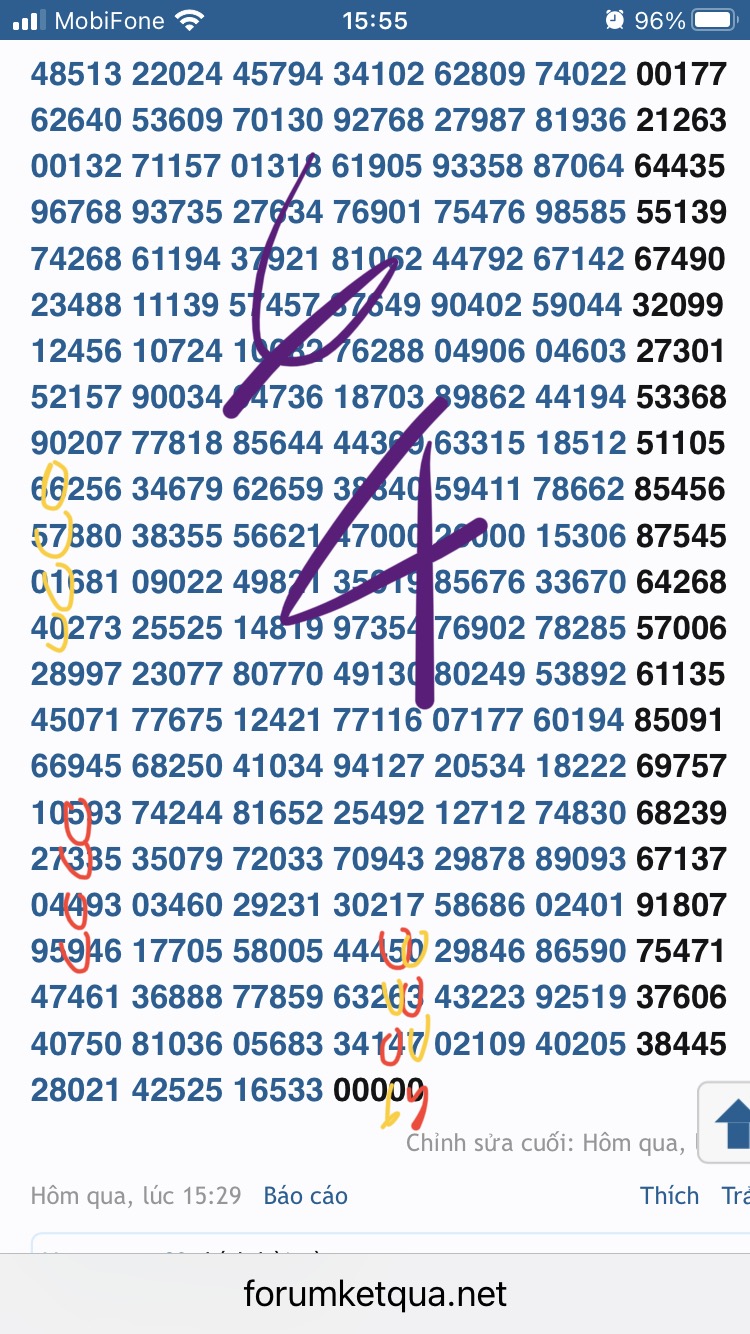750x1334 pixels.
Task: Tap the scroll-to-top arrow button
Action: point(728,1122)
